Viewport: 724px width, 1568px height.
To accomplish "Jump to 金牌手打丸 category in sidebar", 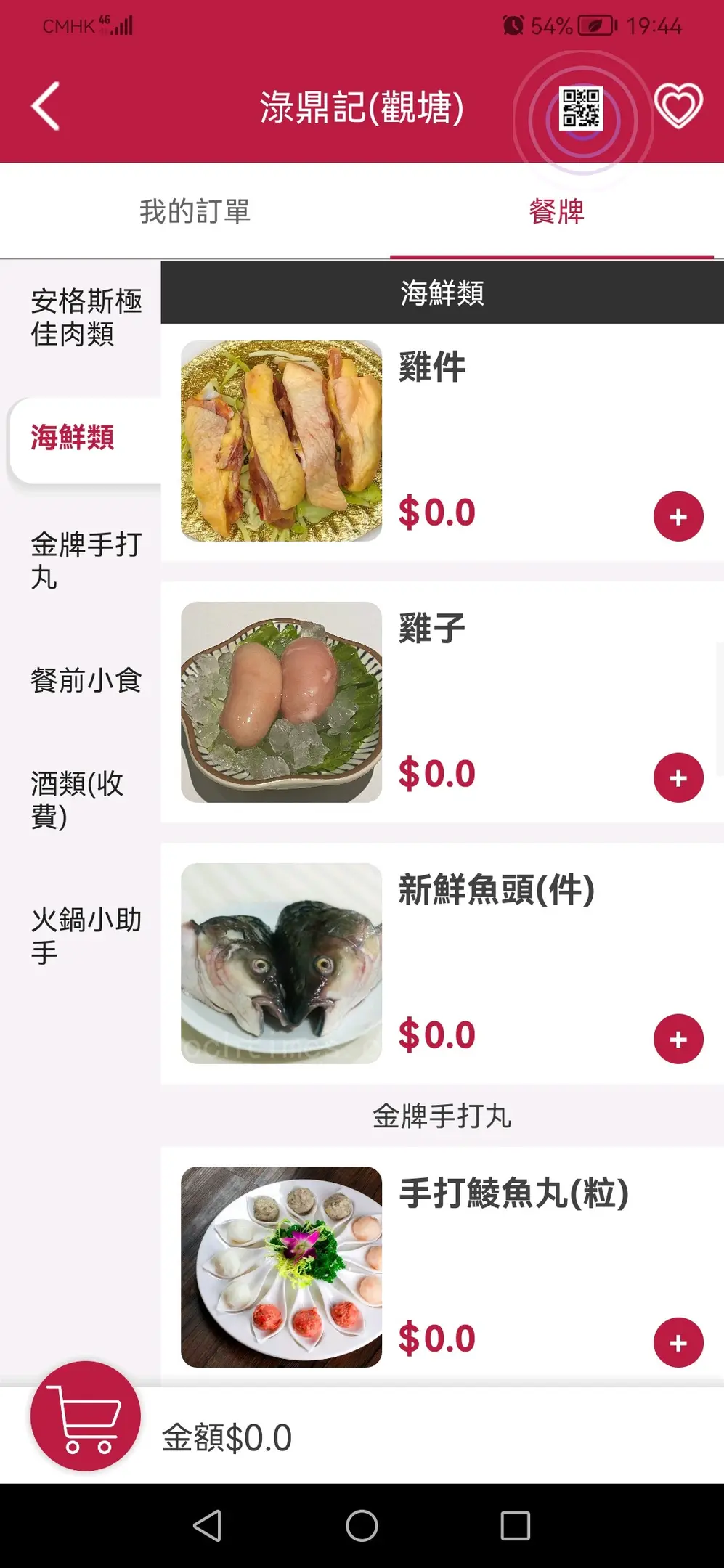I will pos(86,560).
